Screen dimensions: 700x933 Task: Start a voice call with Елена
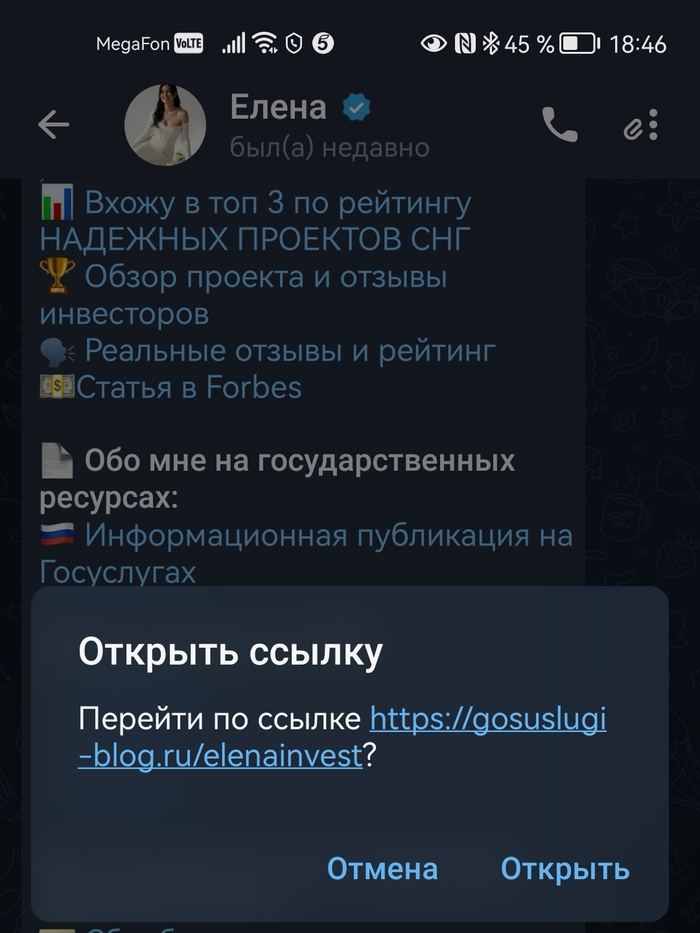(x=559, y=125)
